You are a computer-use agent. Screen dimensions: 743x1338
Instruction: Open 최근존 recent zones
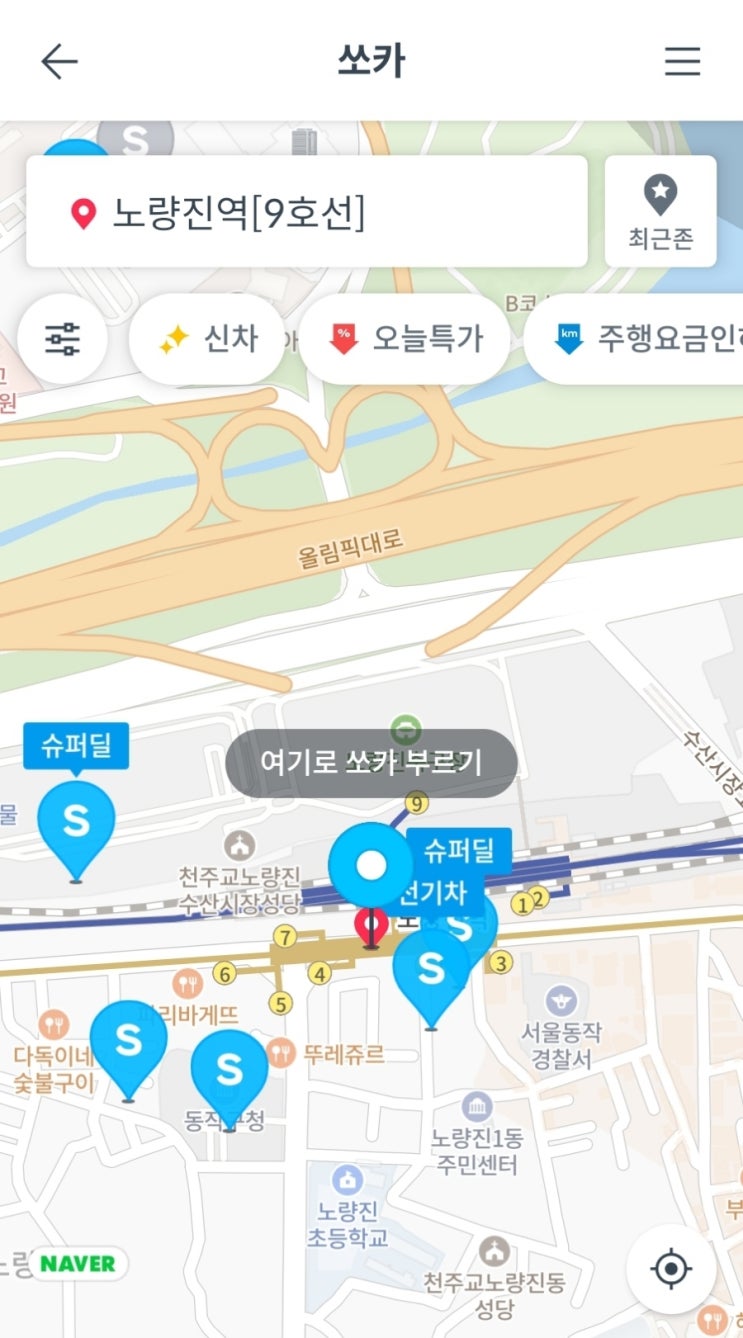point(660,211)
